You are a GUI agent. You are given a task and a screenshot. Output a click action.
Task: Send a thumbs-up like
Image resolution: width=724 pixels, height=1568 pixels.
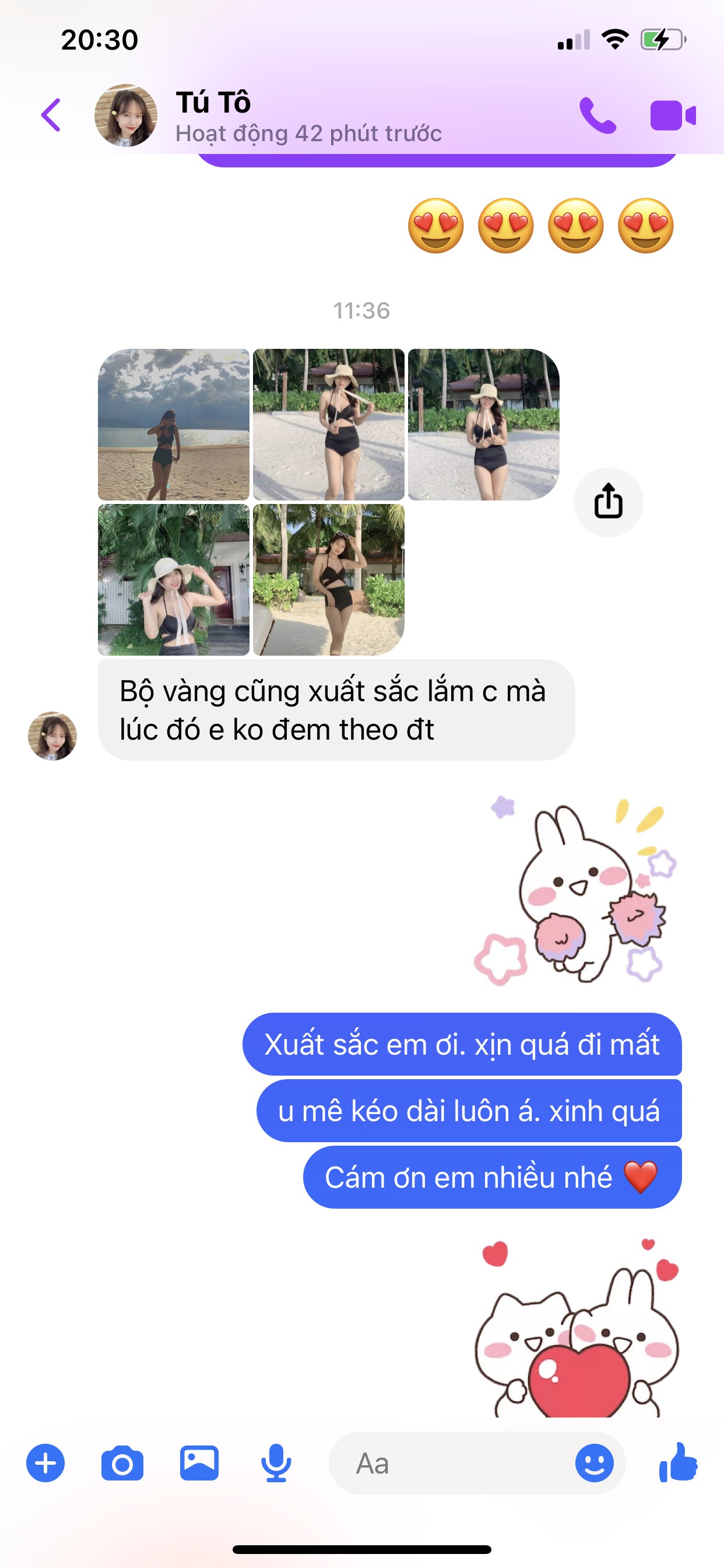click(678, 1462)
